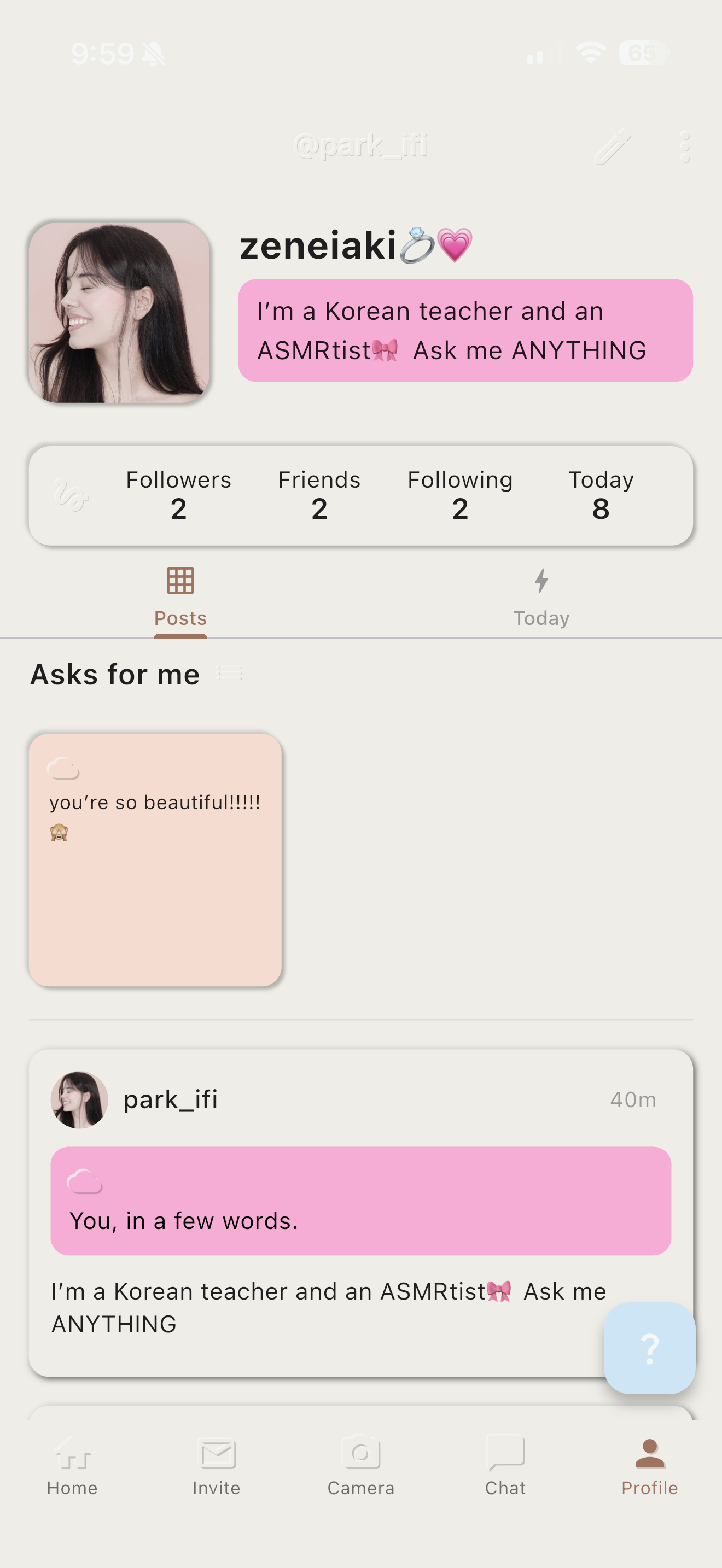Tap park_ifi's circular avatar on the ask card
The image size is (722, 1568).
81,1099
